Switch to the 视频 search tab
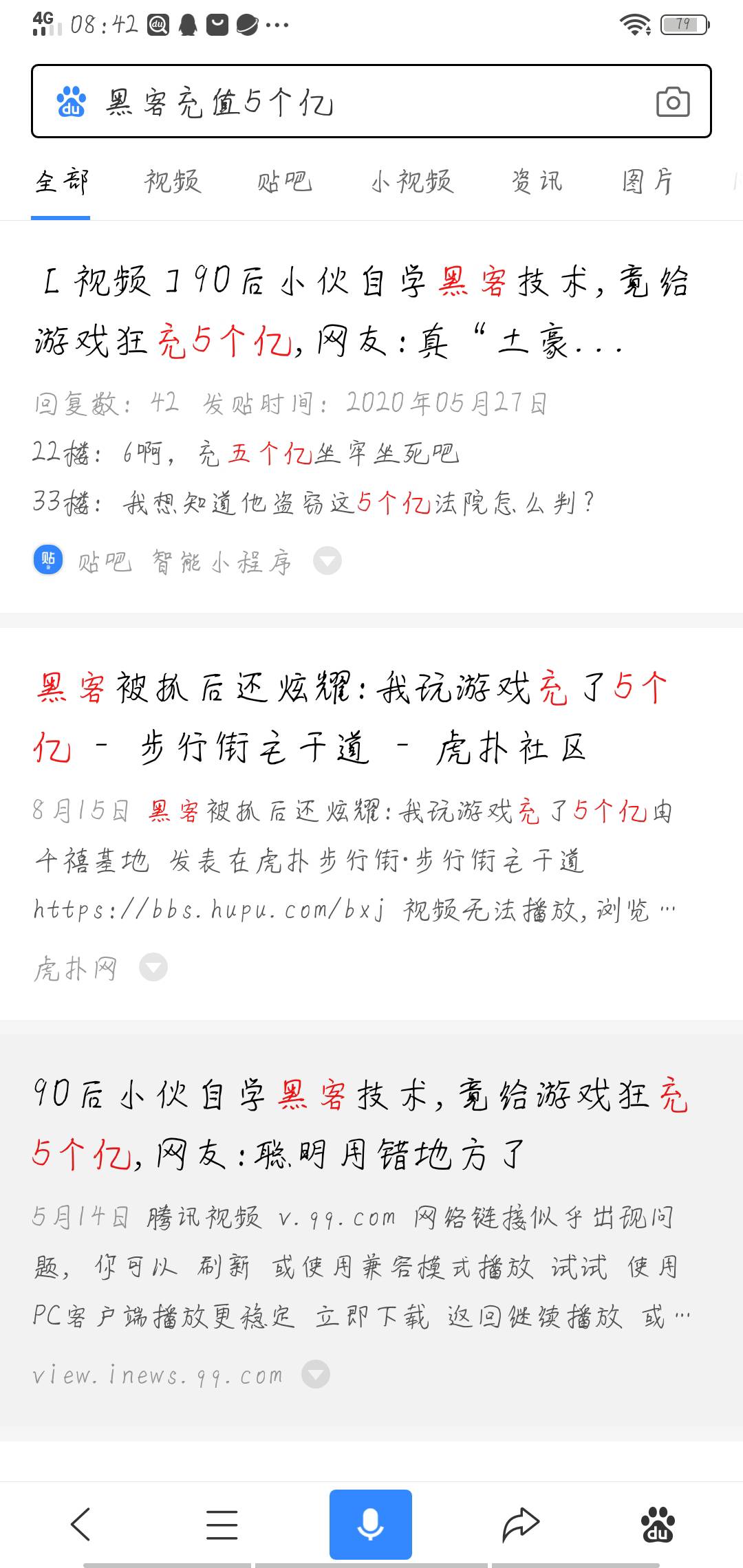743x1568 pixels. pyautogui.click(x=171, y=182)
